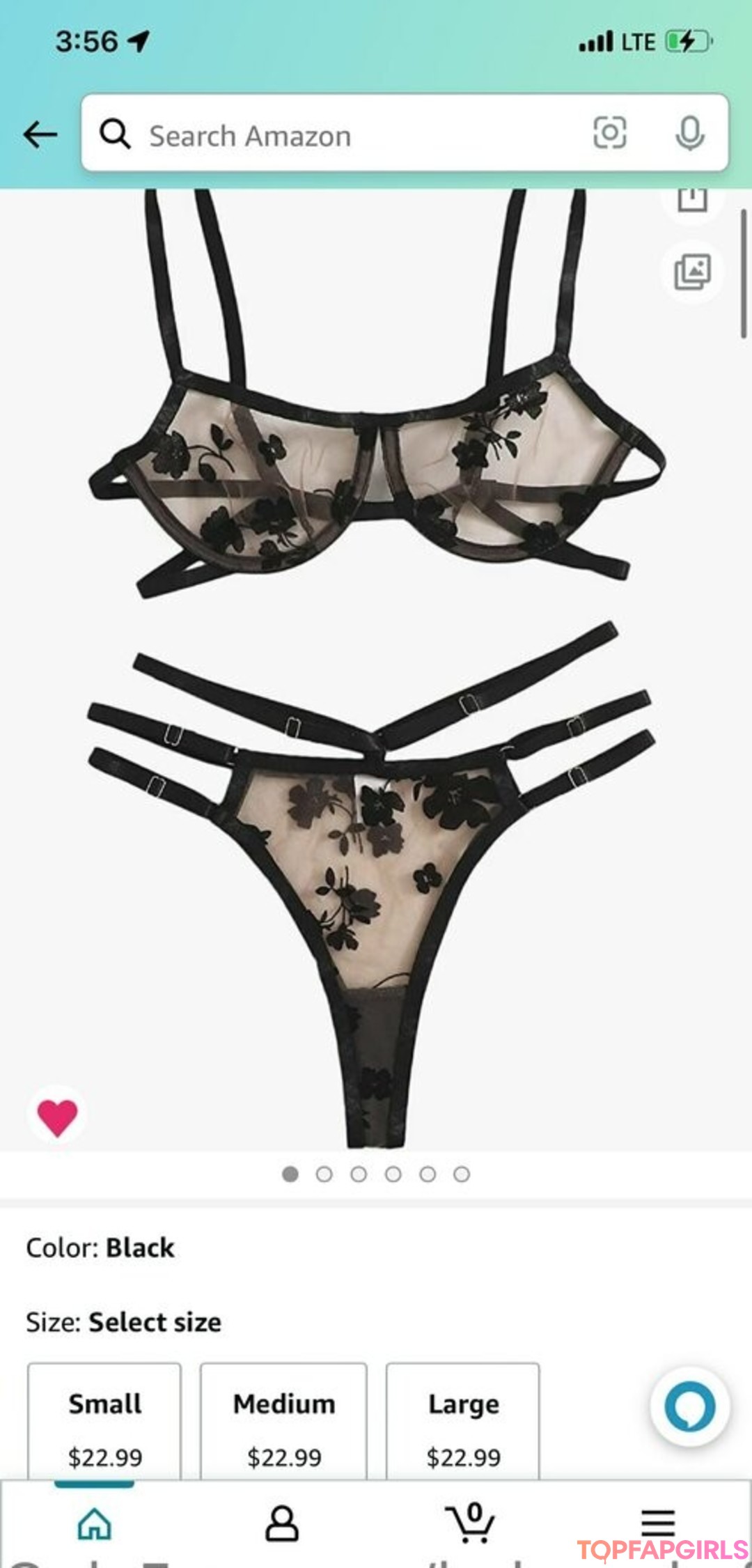
Task: Switch to the Home tab
Action: click(x=95, y=1523)
